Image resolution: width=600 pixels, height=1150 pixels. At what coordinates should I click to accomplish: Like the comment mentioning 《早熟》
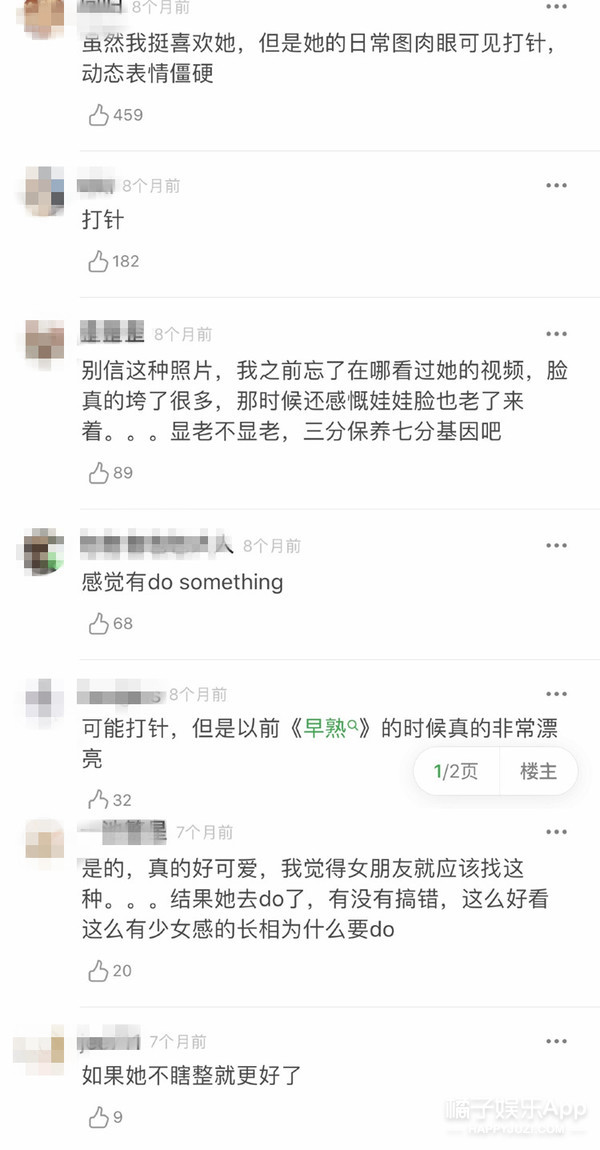tap(98, 800)
